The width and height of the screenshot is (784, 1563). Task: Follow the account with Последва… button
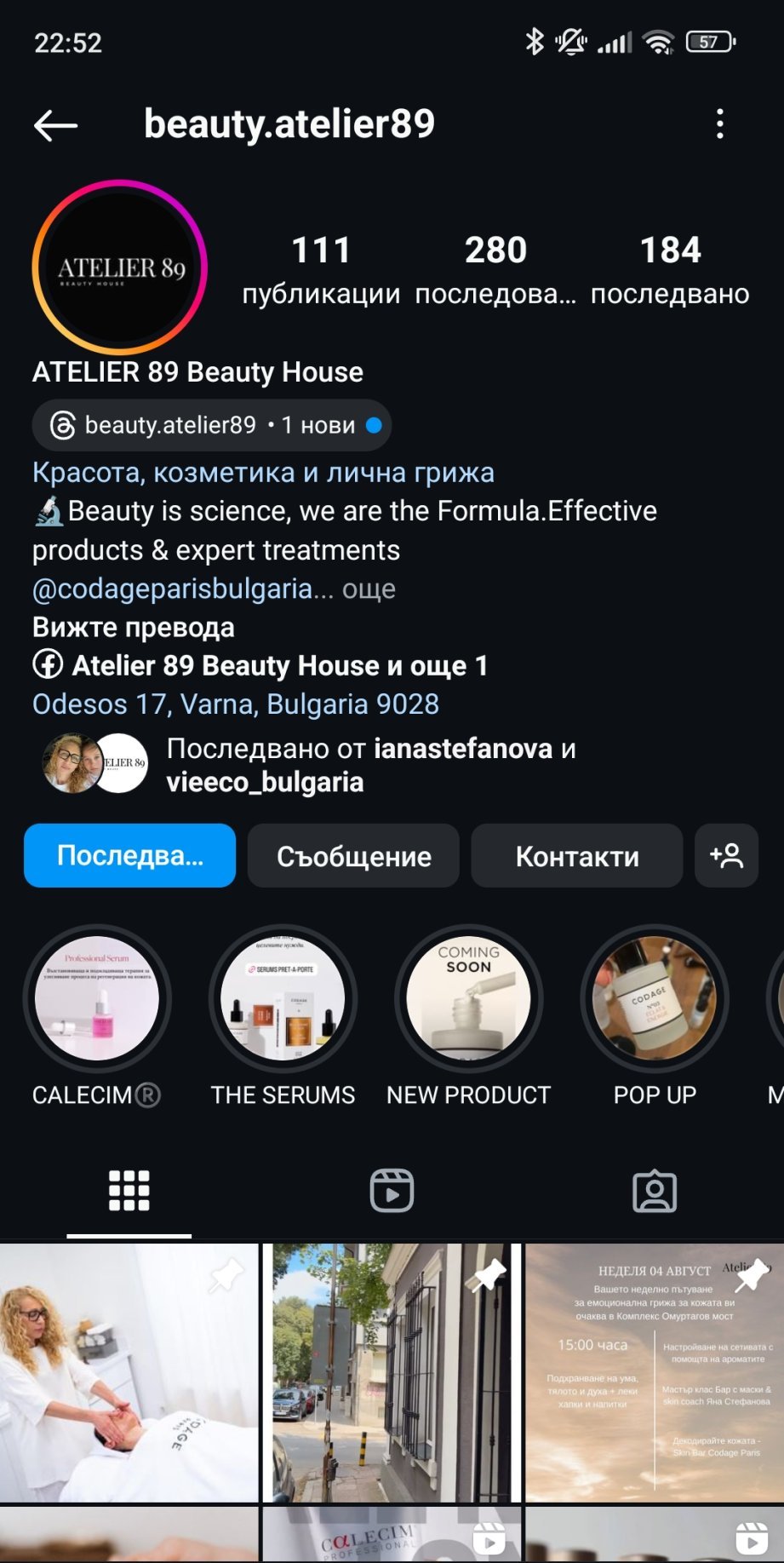pyautogui.click(x=129, y=855)
